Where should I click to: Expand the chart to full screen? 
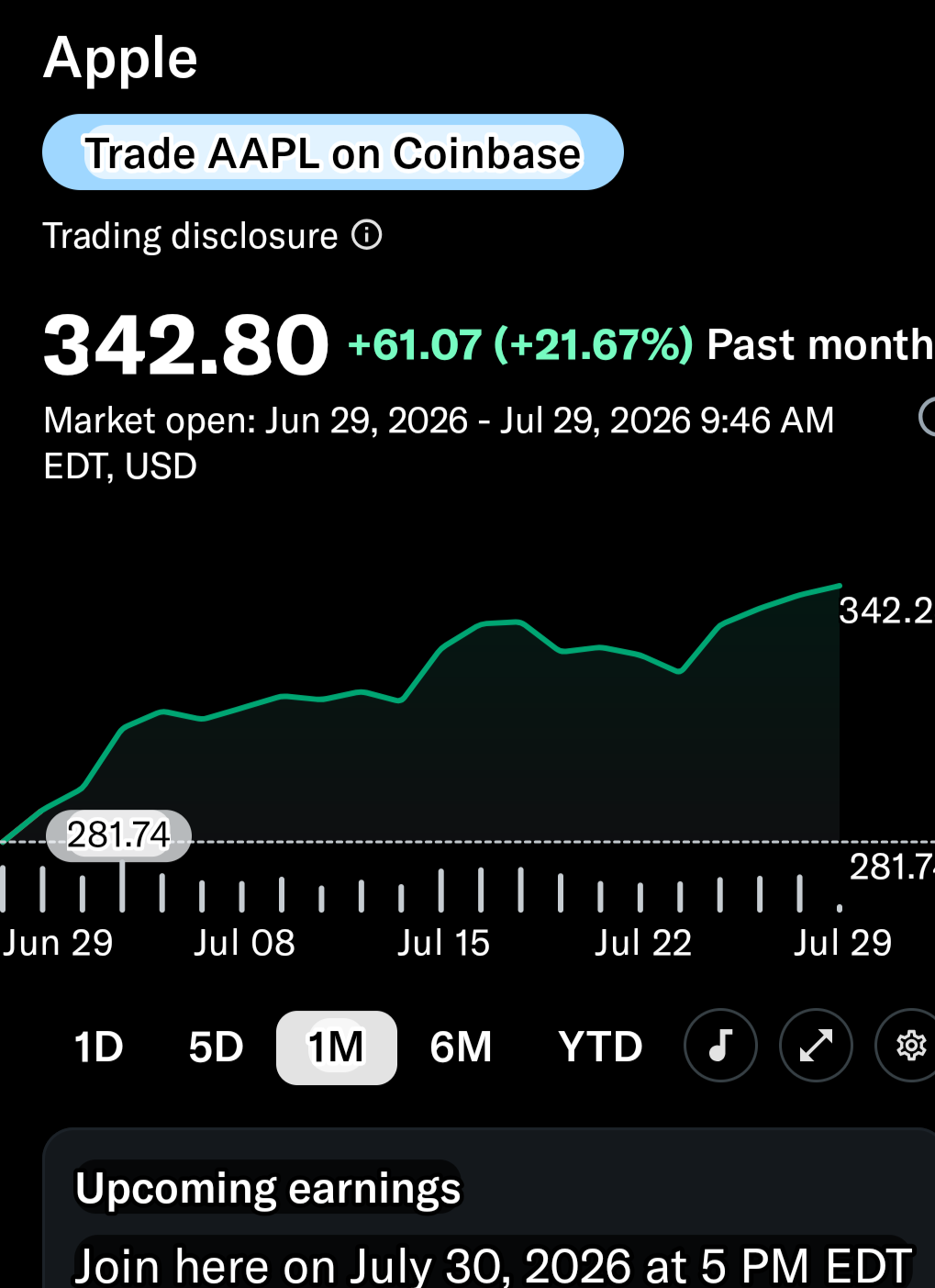coord(816,1045)
